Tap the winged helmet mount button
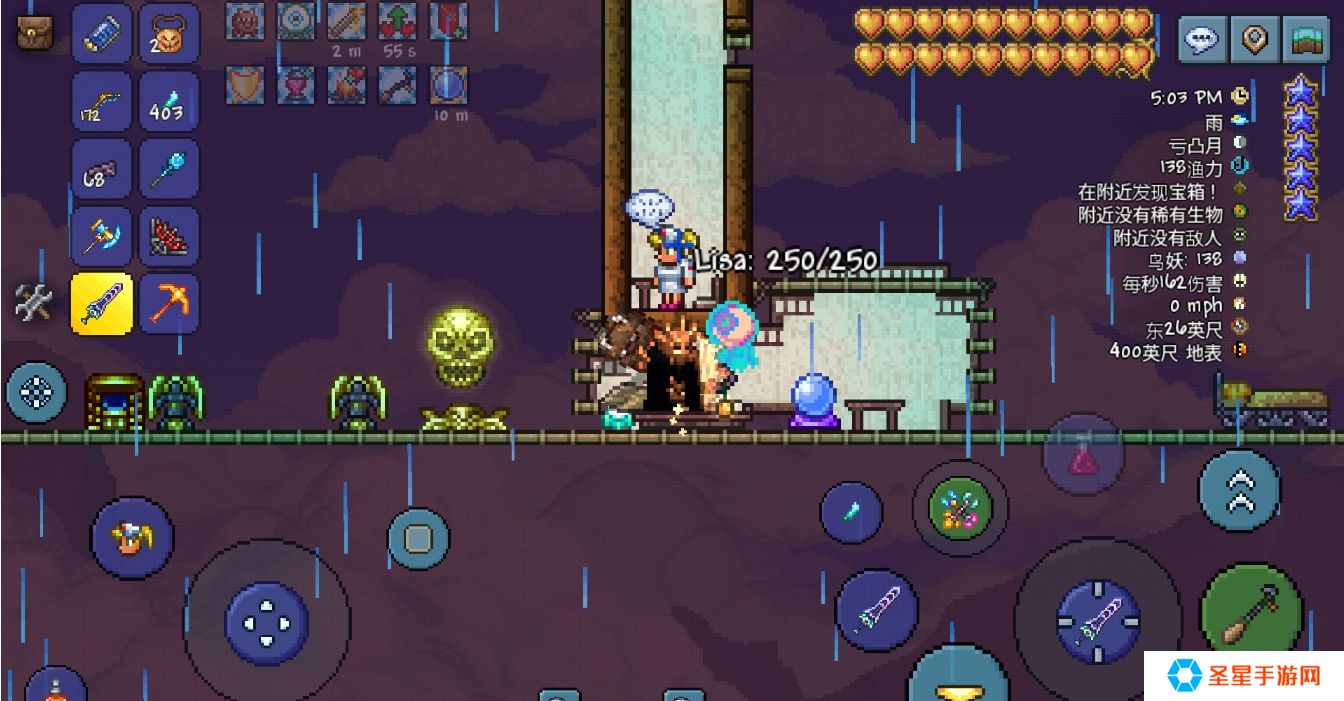1344x701 pixels. point(132,538)
